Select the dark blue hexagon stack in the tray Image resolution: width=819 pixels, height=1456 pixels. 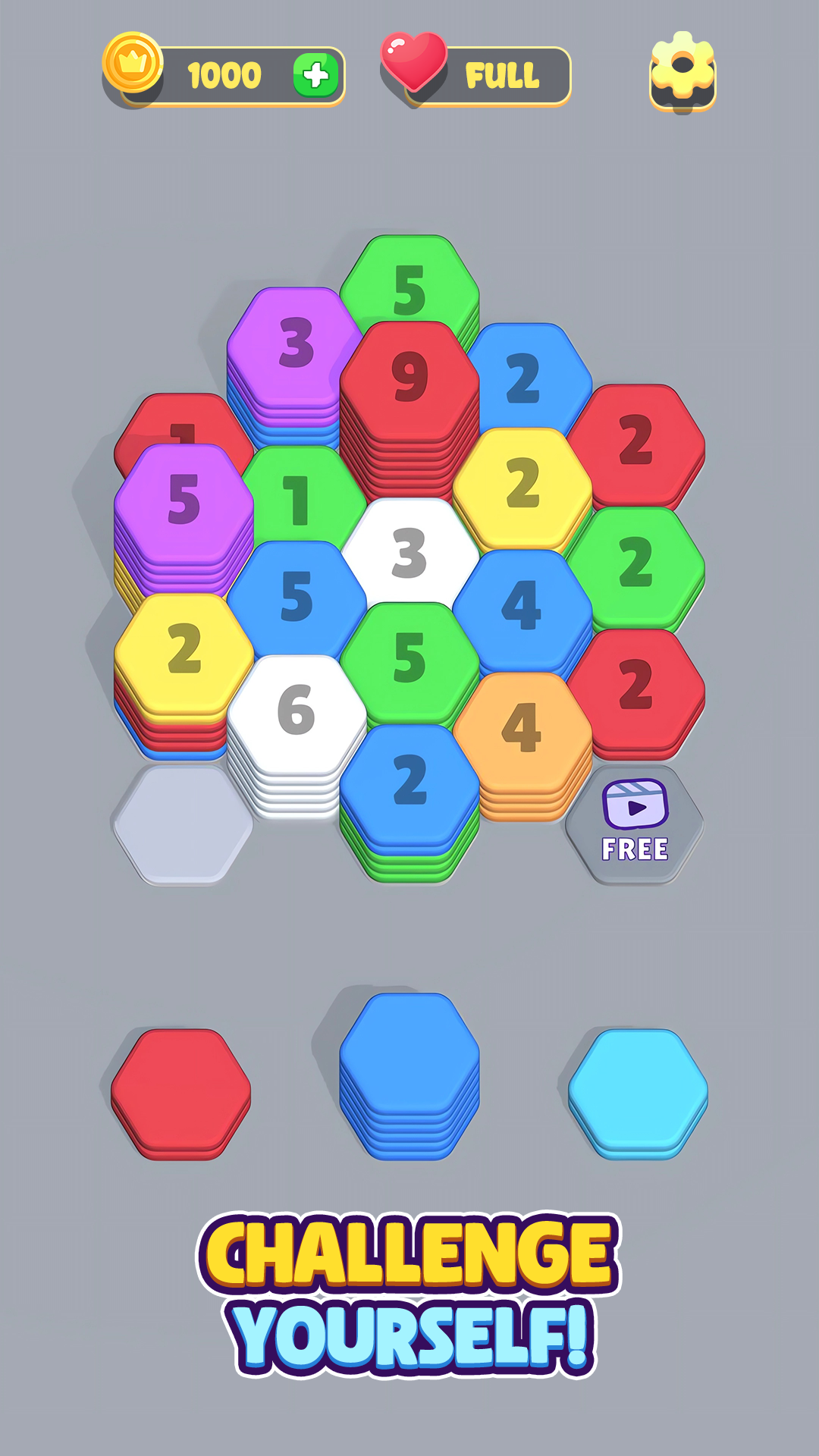(x=409, y=1076)
